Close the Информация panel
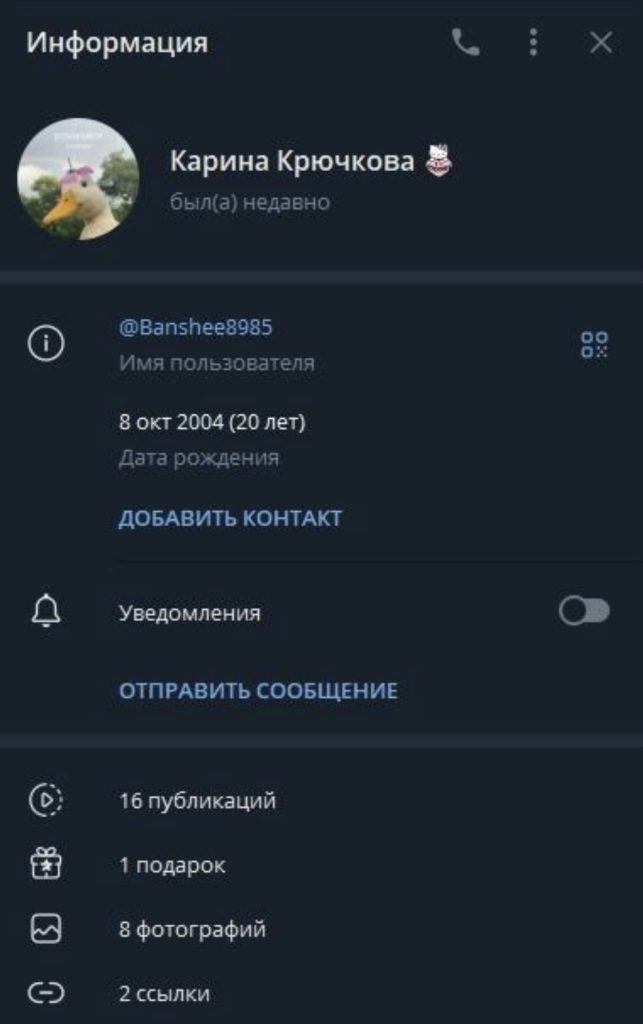 coord(600,42)
